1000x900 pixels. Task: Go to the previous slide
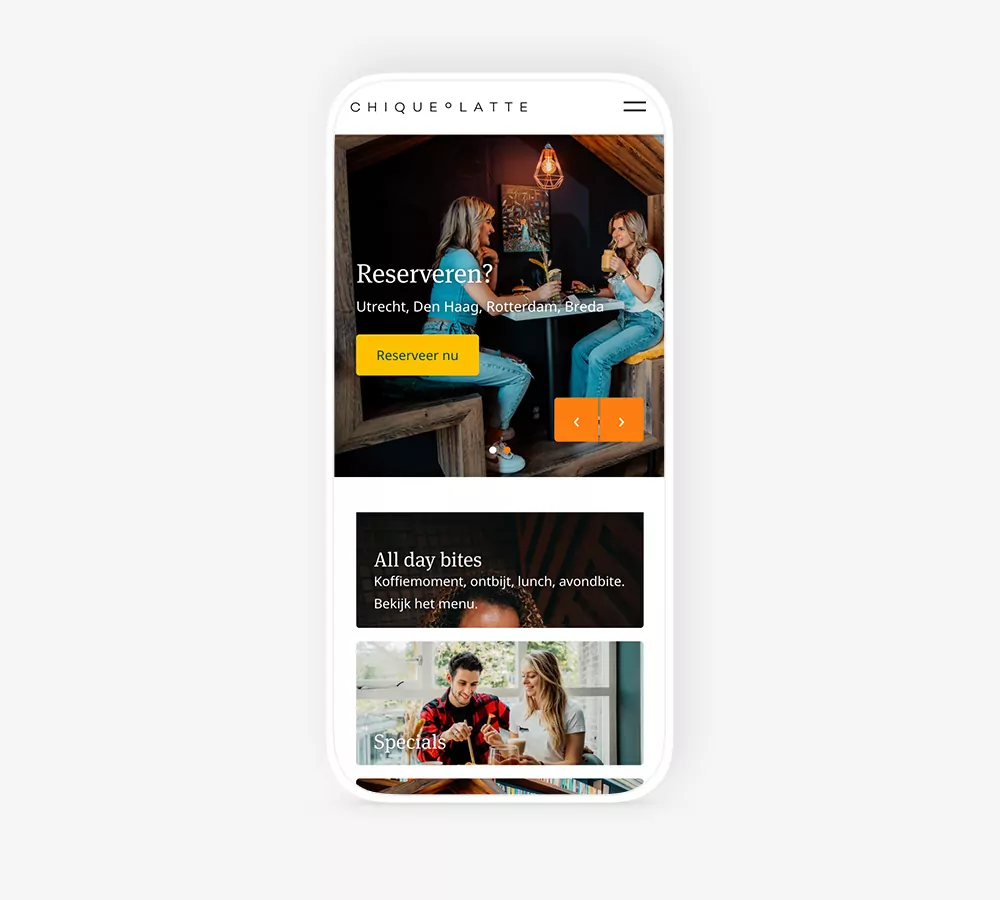click(576, 421)
